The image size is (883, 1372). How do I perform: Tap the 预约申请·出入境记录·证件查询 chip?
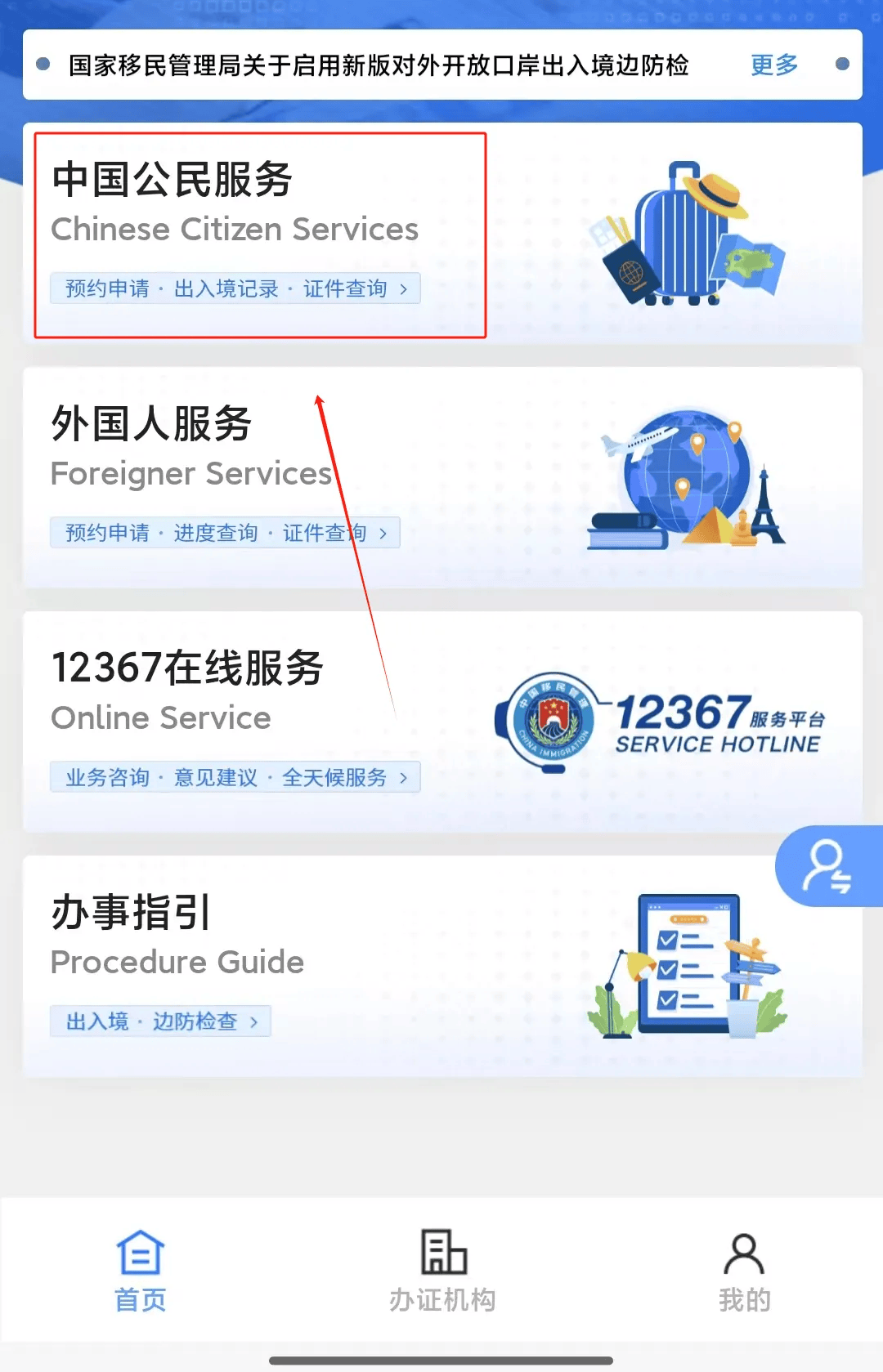tap(235, 288)
